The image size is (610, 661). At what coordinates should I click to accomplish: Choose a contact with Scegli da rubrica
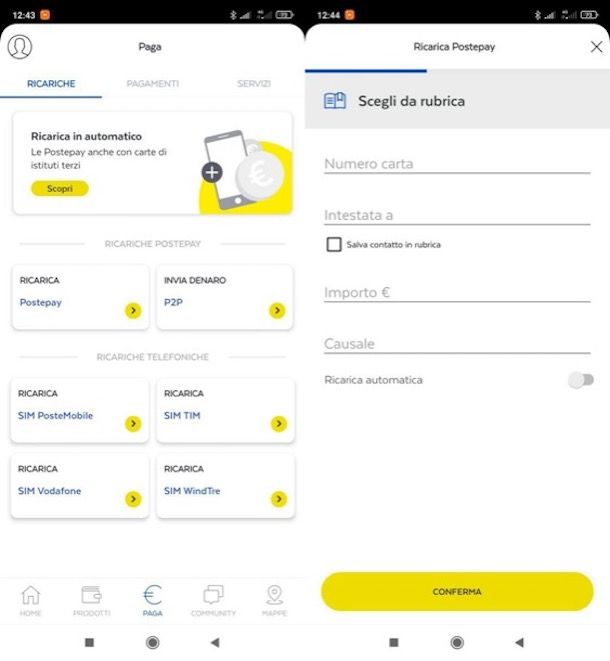click(x=410, y=101)
